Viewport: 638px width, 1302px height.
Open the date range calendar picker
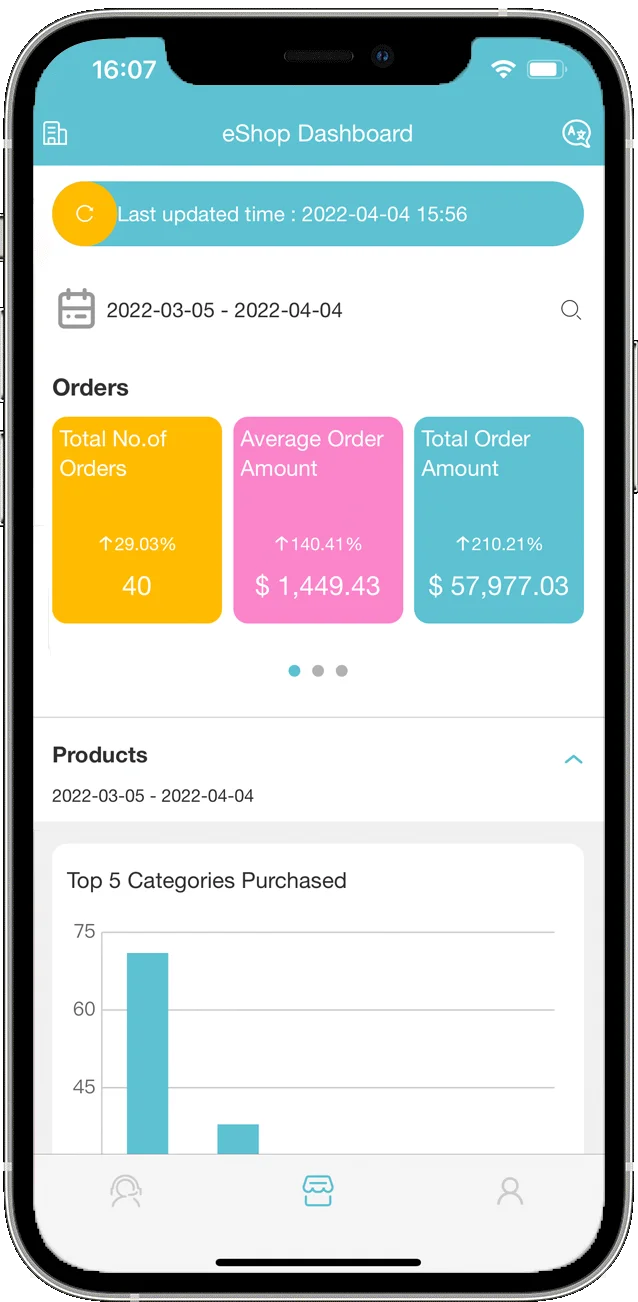[77, 310]
